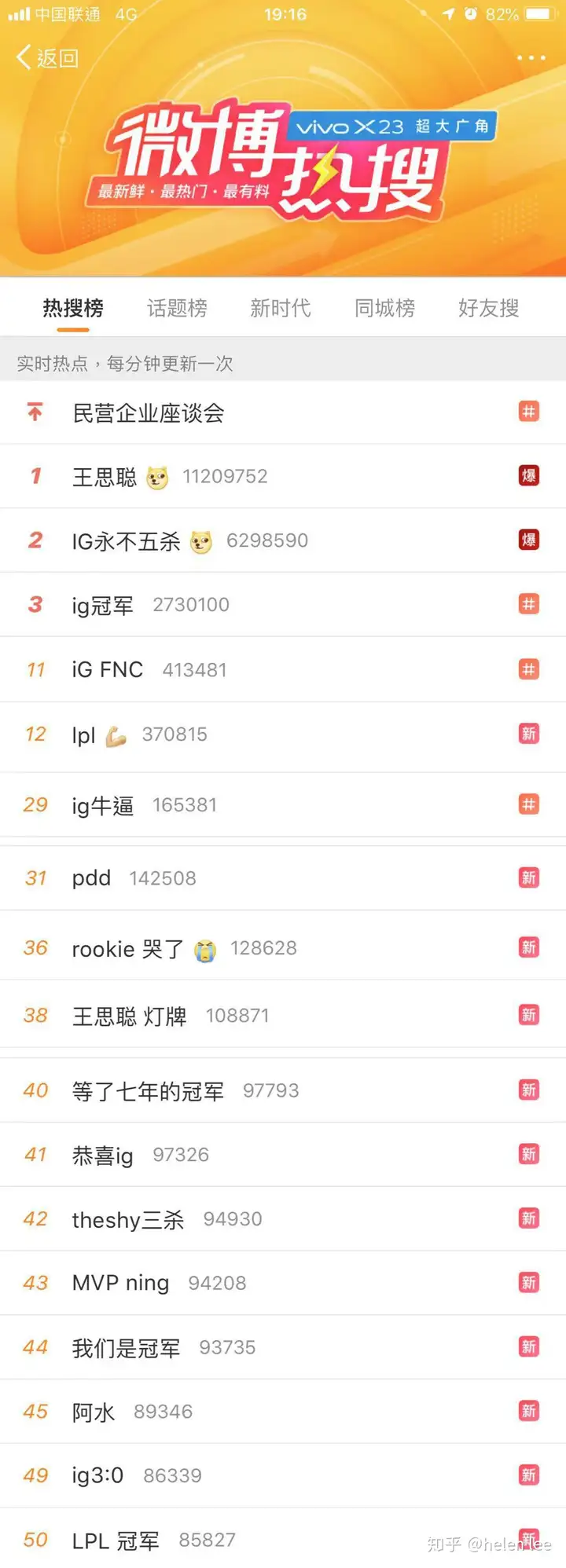The width and height of the screenshot is (566, 1568).
Task: Click the 爆 badge beside 王思聪
Action: click(x=528, y=476)
